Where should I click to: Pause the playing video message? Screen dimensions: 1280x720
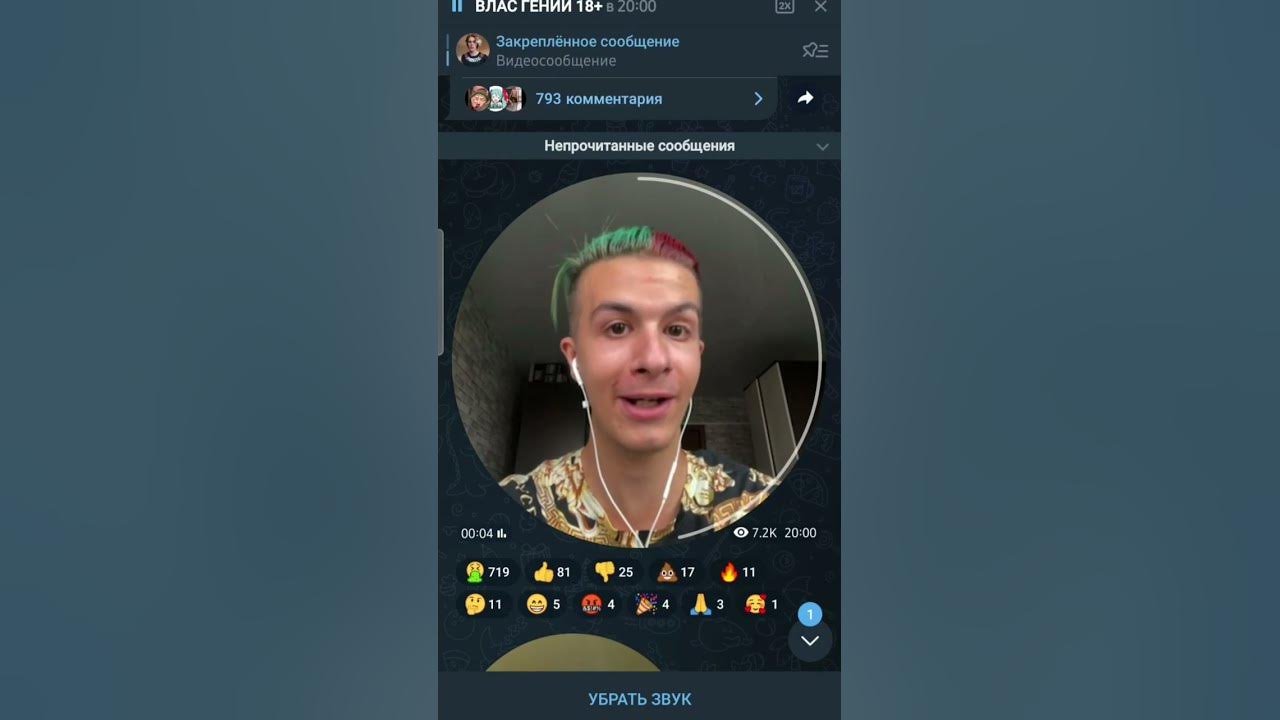pyautogui.click(x=457, y=7)
